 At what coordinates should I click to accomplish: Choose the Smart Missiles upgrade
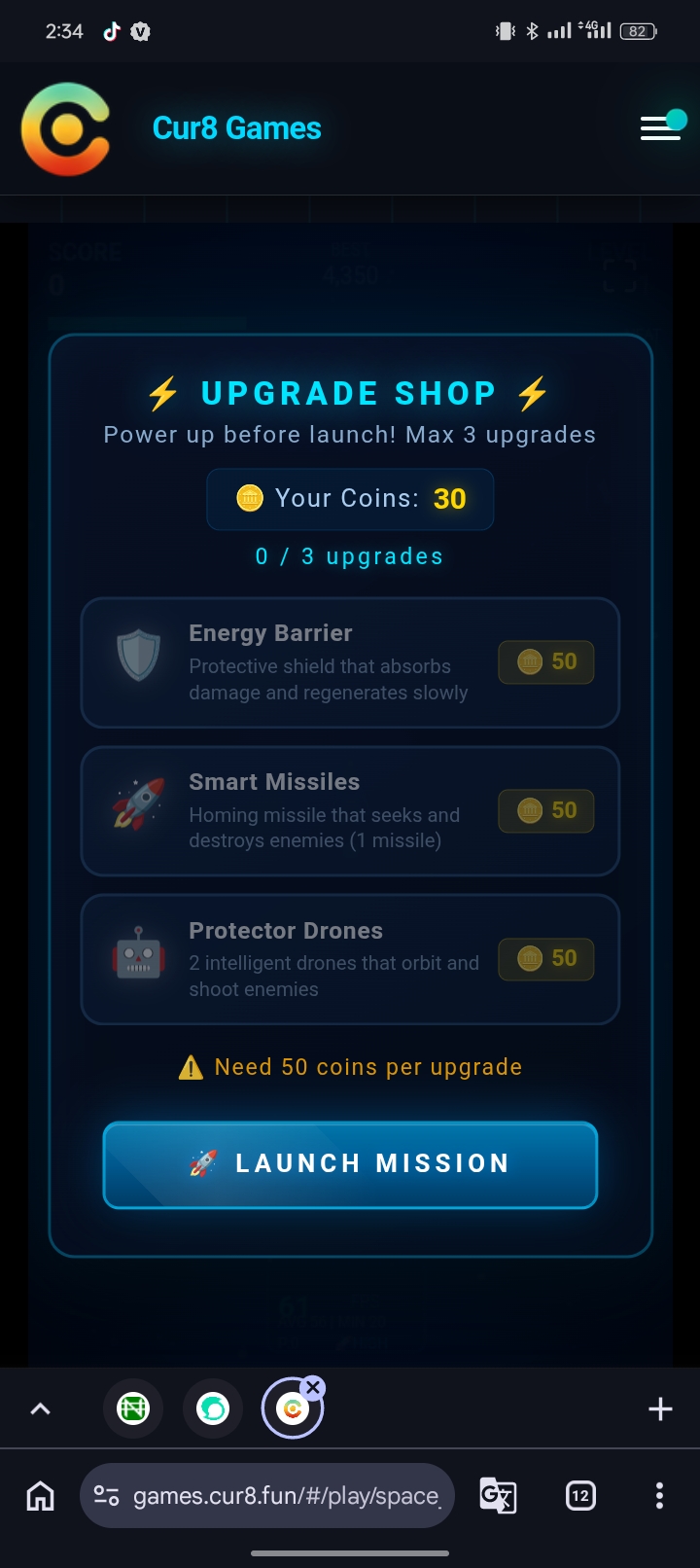tap(350, 811)
